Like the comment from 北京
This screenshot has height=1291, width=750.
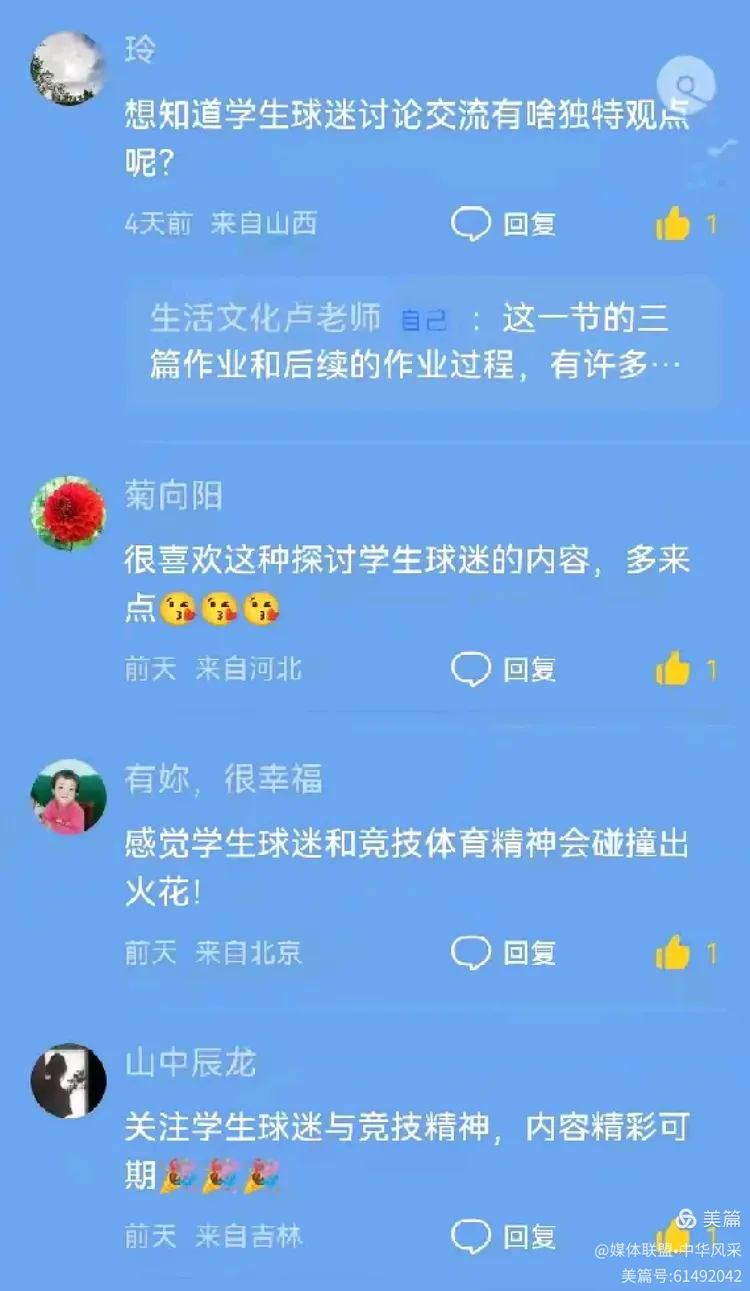[x=674, y=953]
